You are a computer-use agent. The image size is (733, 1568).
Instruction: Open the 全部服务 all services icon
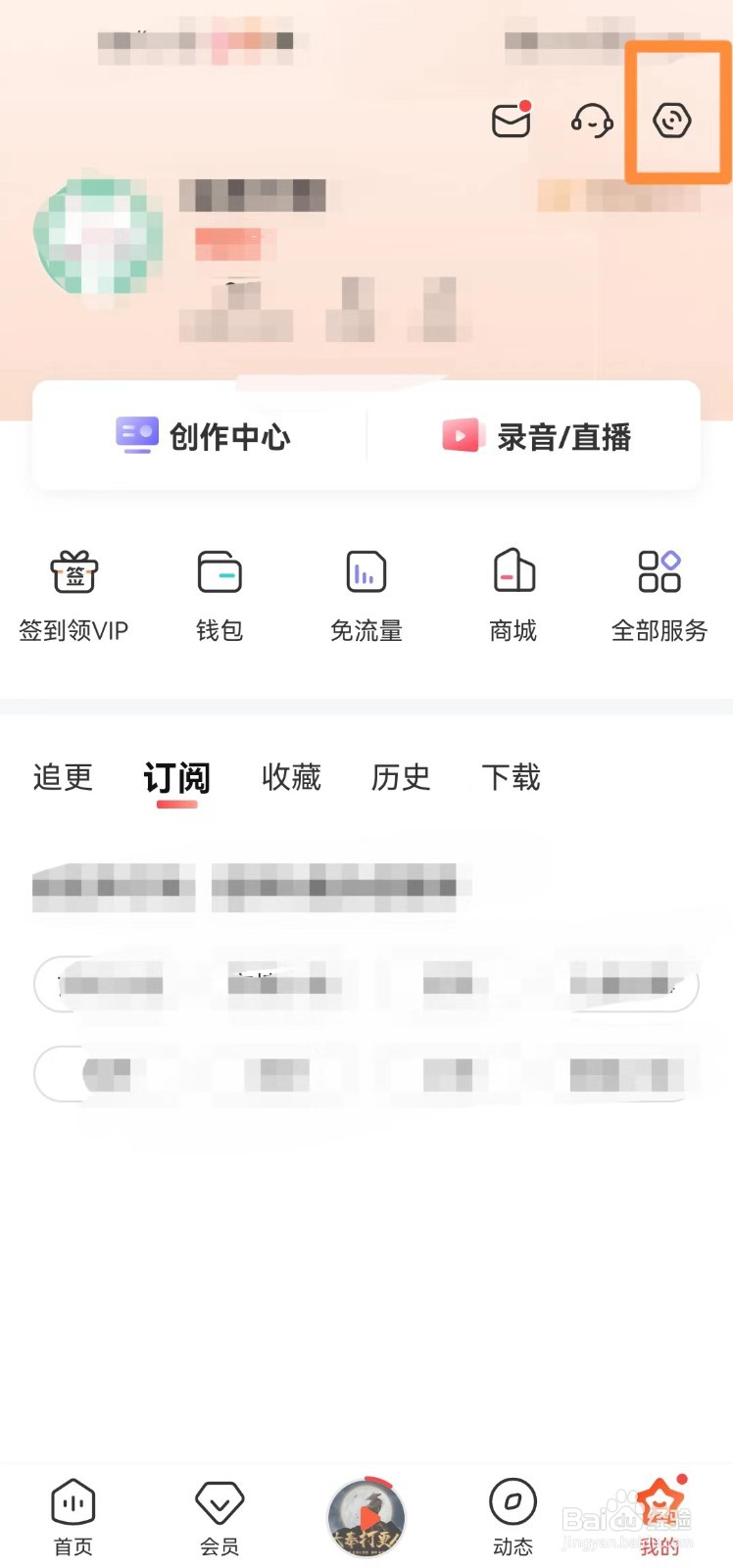659,593
